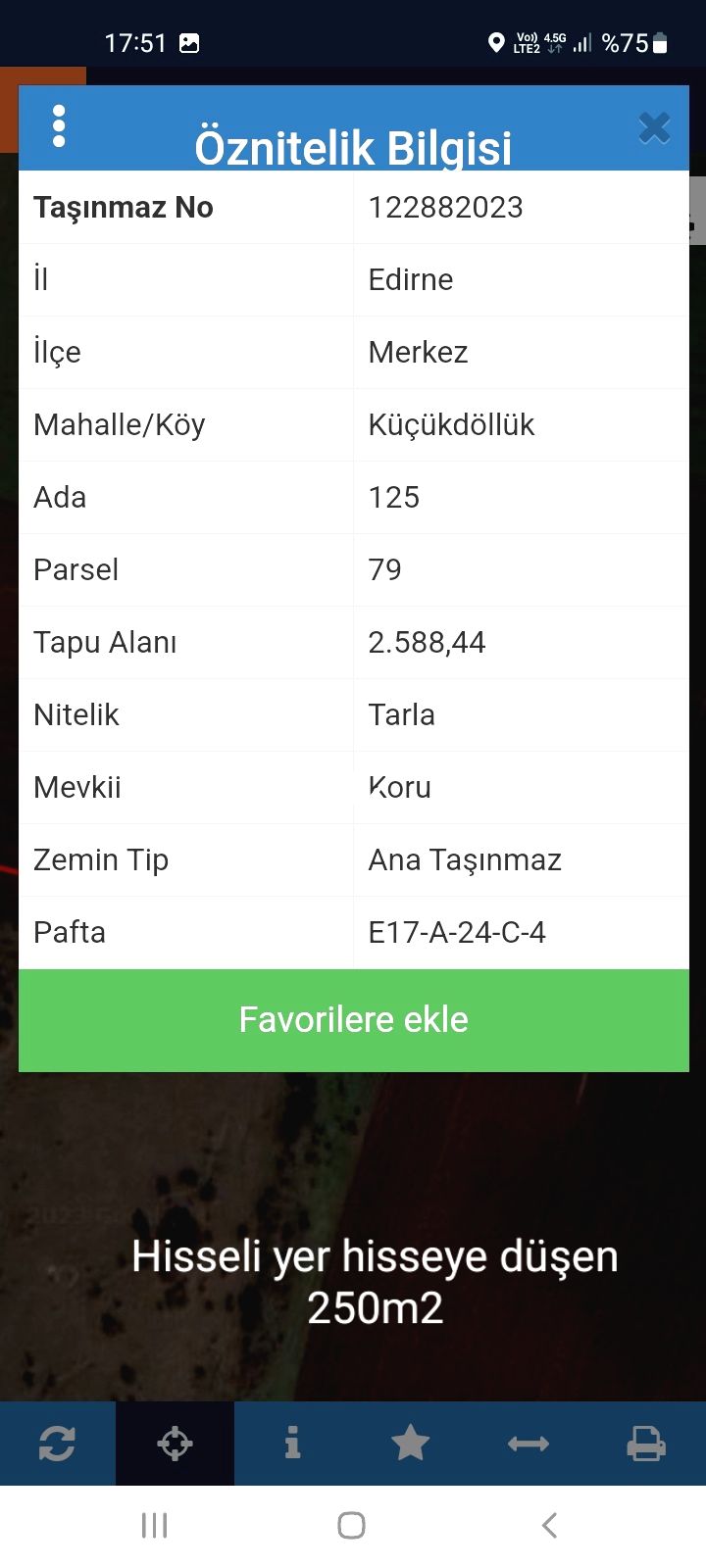This screenshot has width=706, height=1568.
Task: Open favorites with the star icon
Action: (x=410, y=1443)
